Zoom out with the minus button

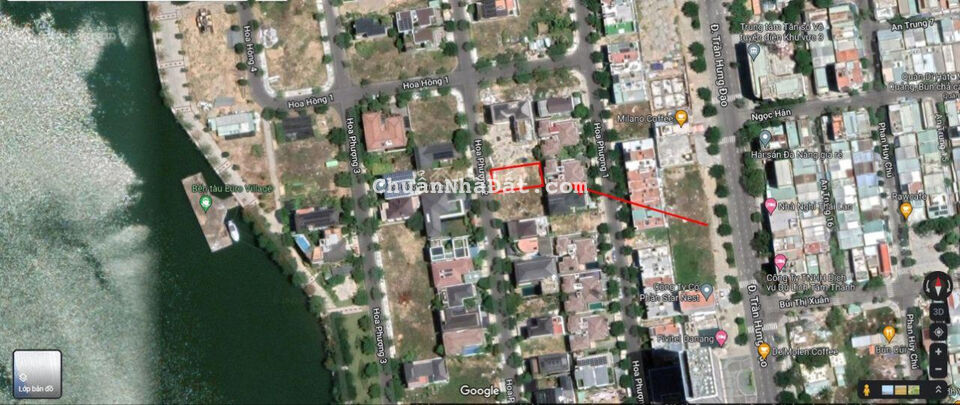click(x=938, y=368)
